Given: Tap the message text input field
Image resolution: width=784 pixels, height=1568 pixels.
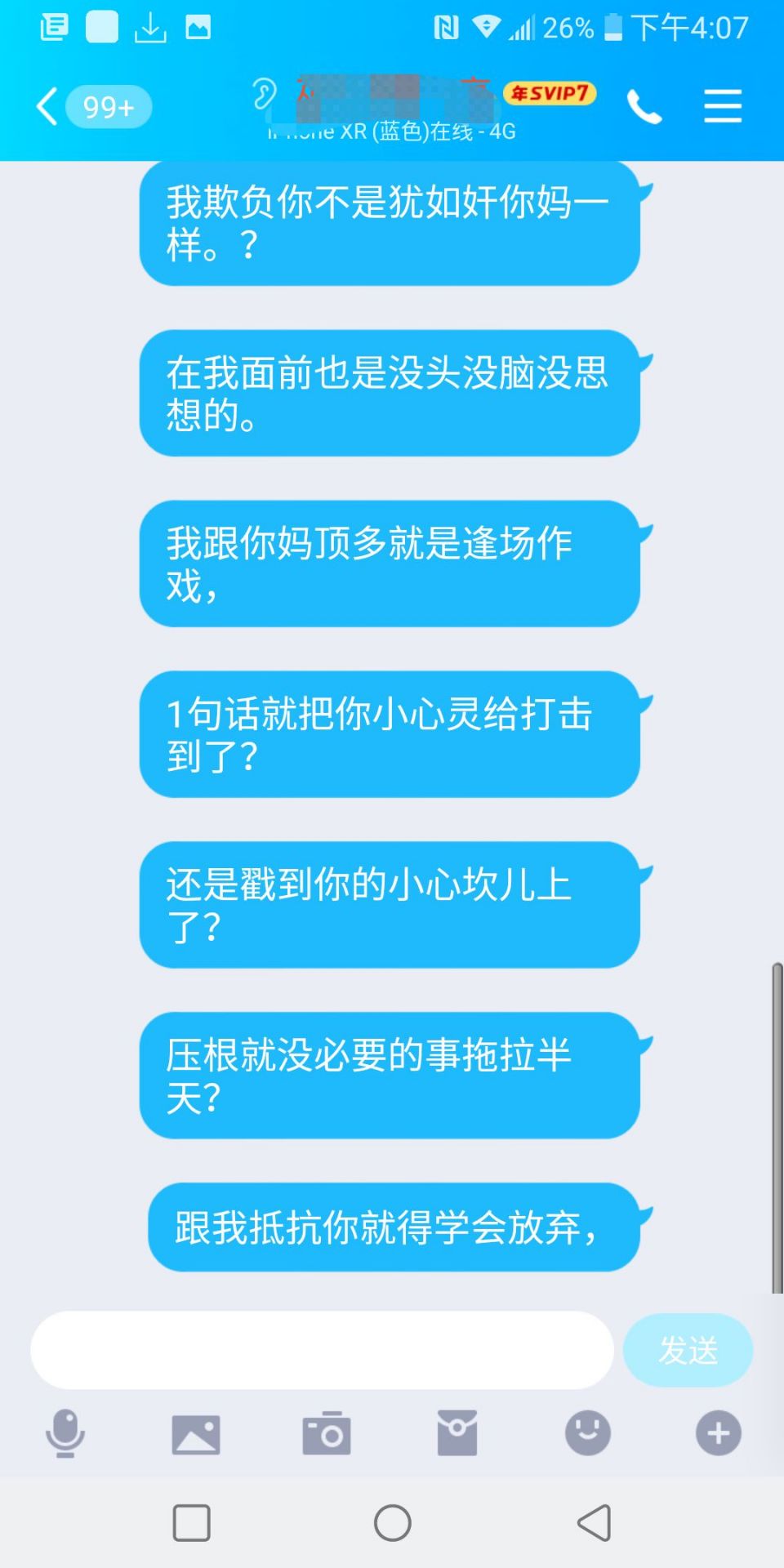Looking at the screenshot, I should (322, 1350).
